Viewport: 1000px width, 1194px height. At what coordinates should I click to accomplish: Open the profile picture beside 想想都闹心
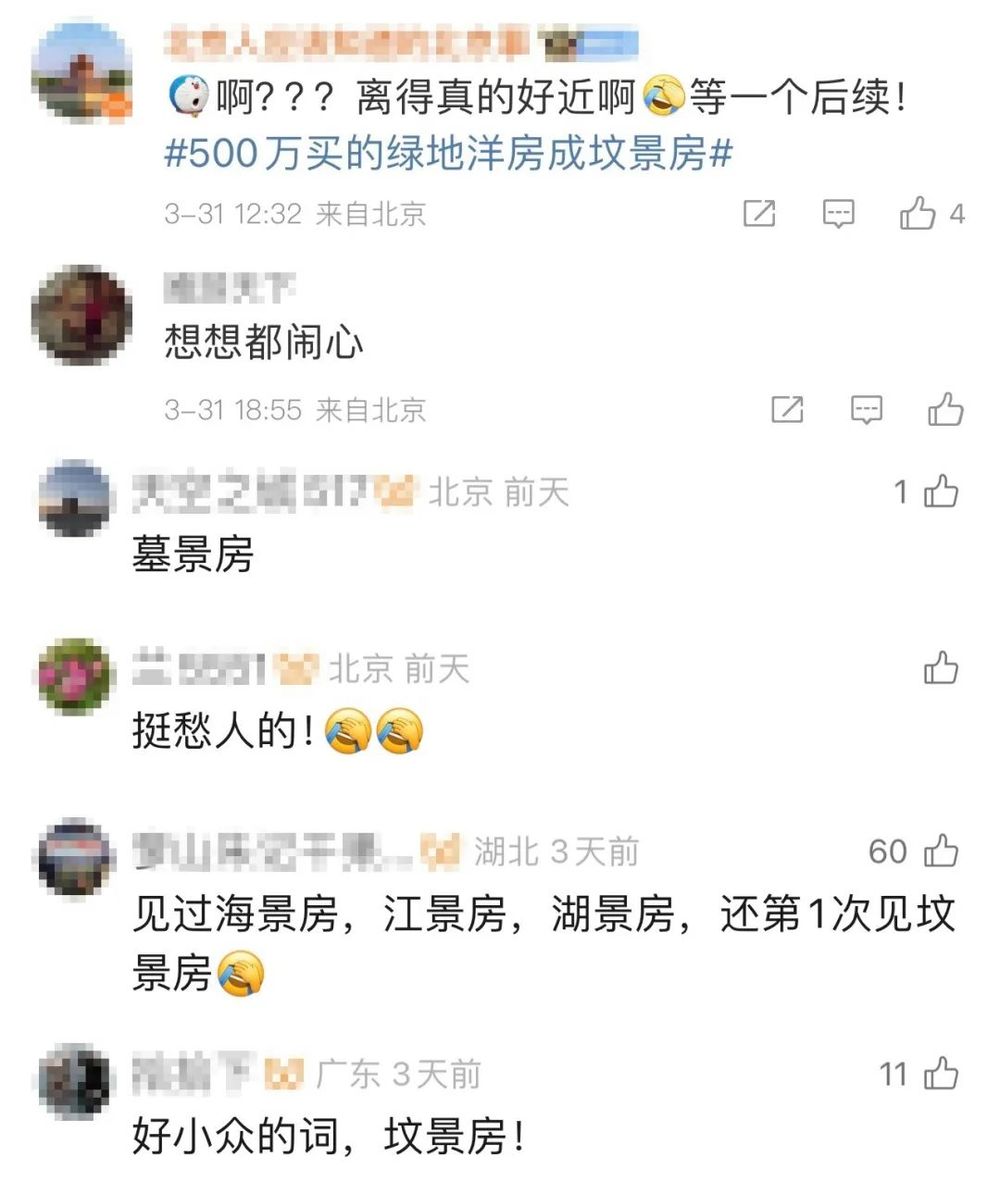tap(82, 315)
